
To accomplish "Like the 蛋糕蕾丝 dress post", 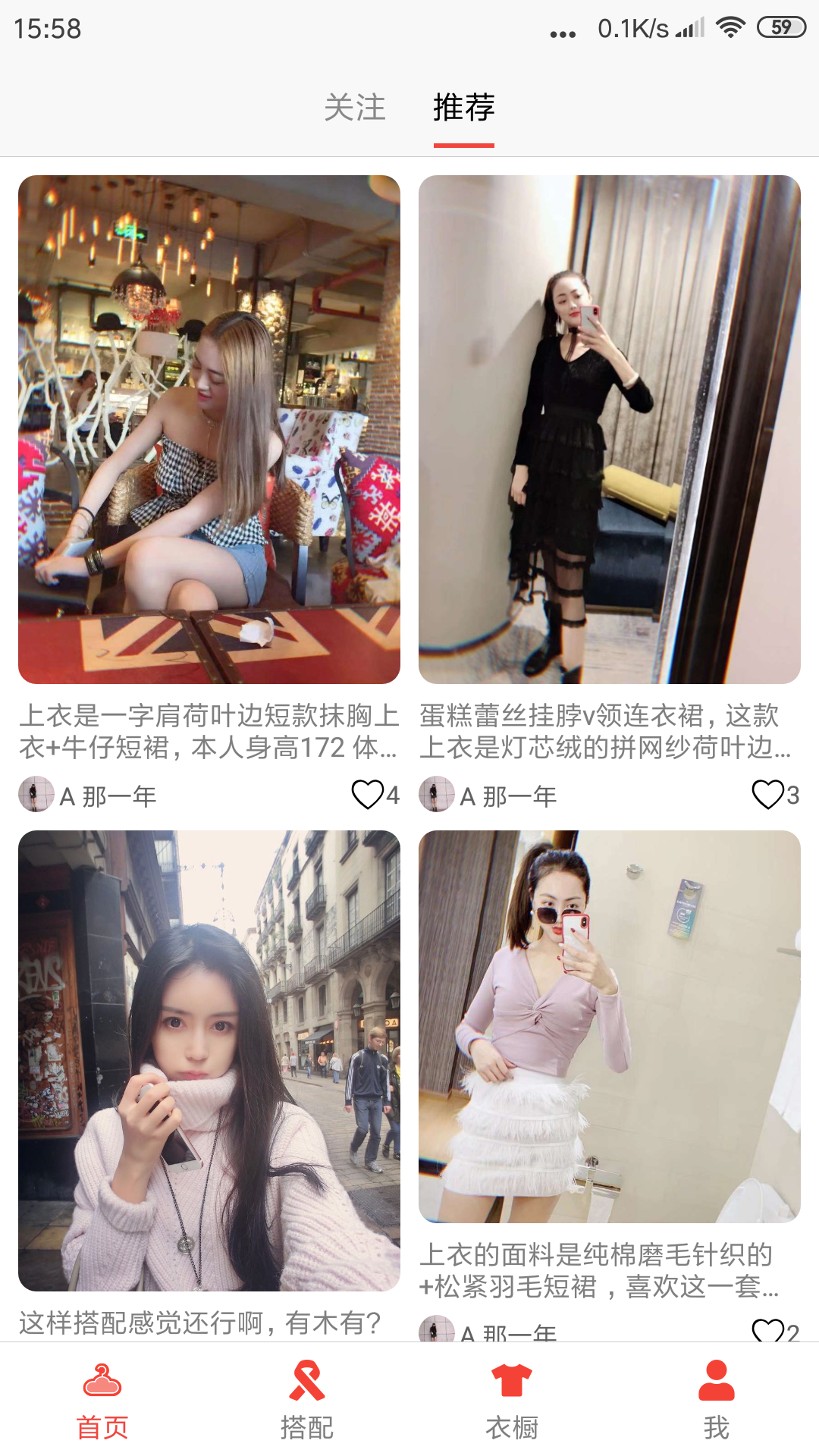I will click(x=767, y=795).
